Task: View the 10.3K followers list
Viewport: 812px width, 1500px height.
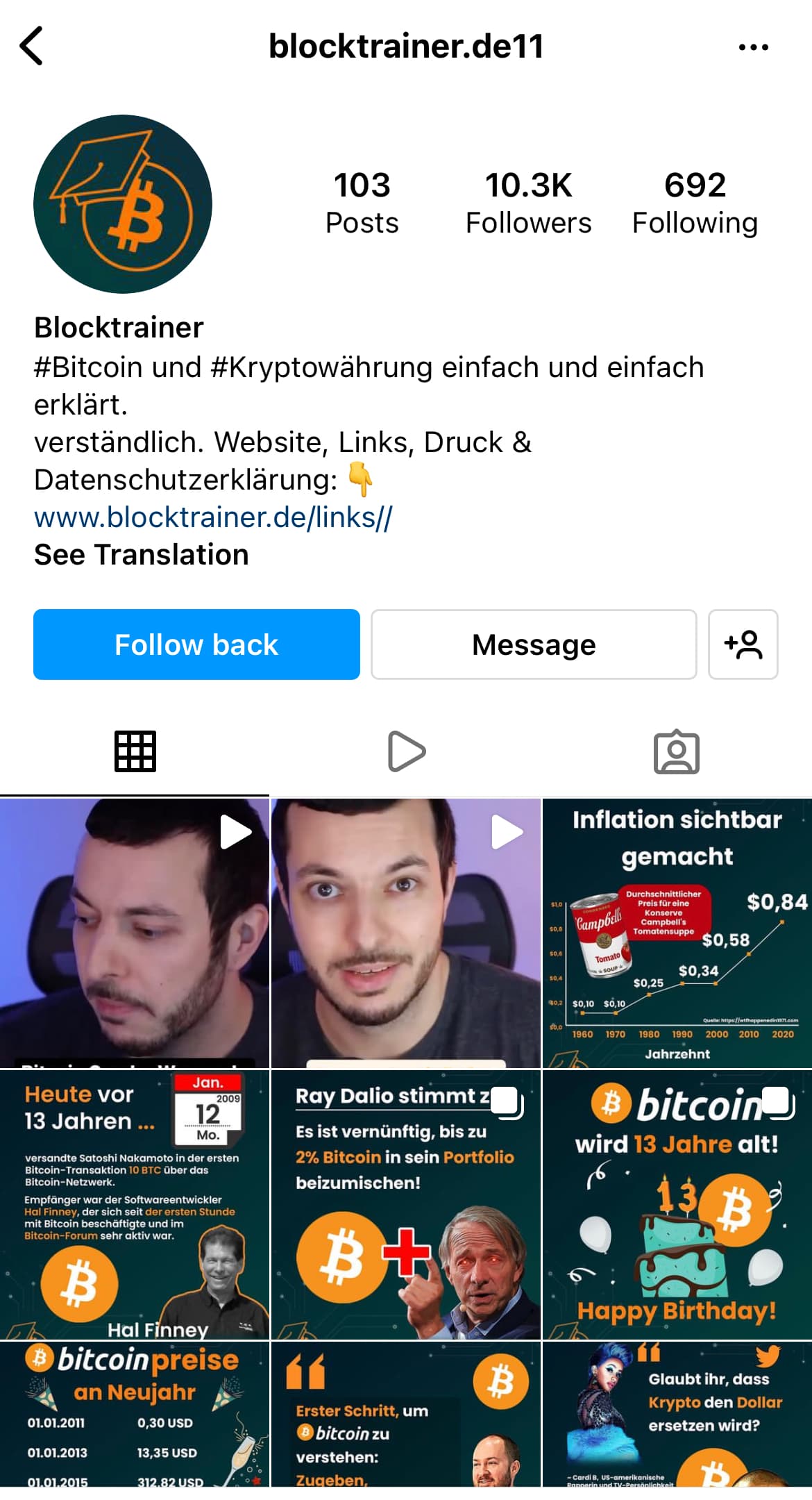Action: pyautogui.click(x=528, y=203)
